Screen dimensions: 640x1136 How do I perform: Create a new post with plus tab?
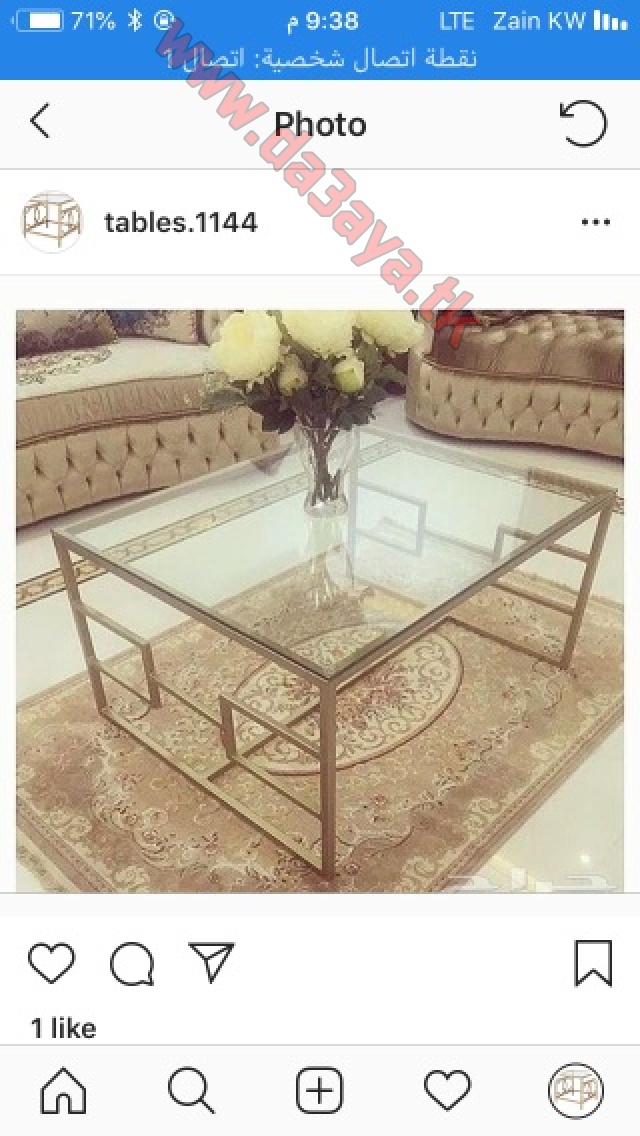(x=320, y=1090)
